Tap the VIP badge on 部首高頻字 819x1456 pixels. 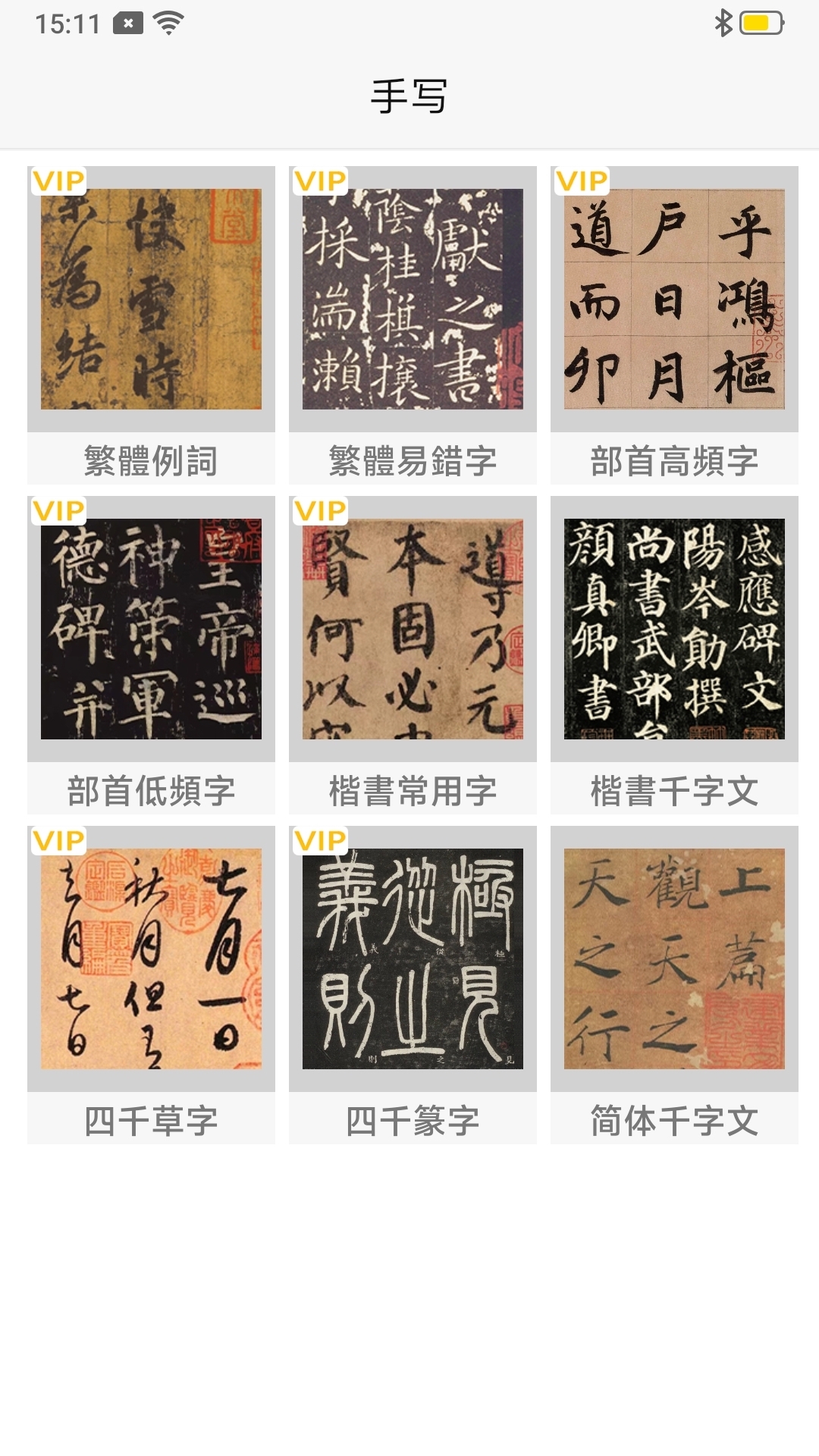coord(581,182)
